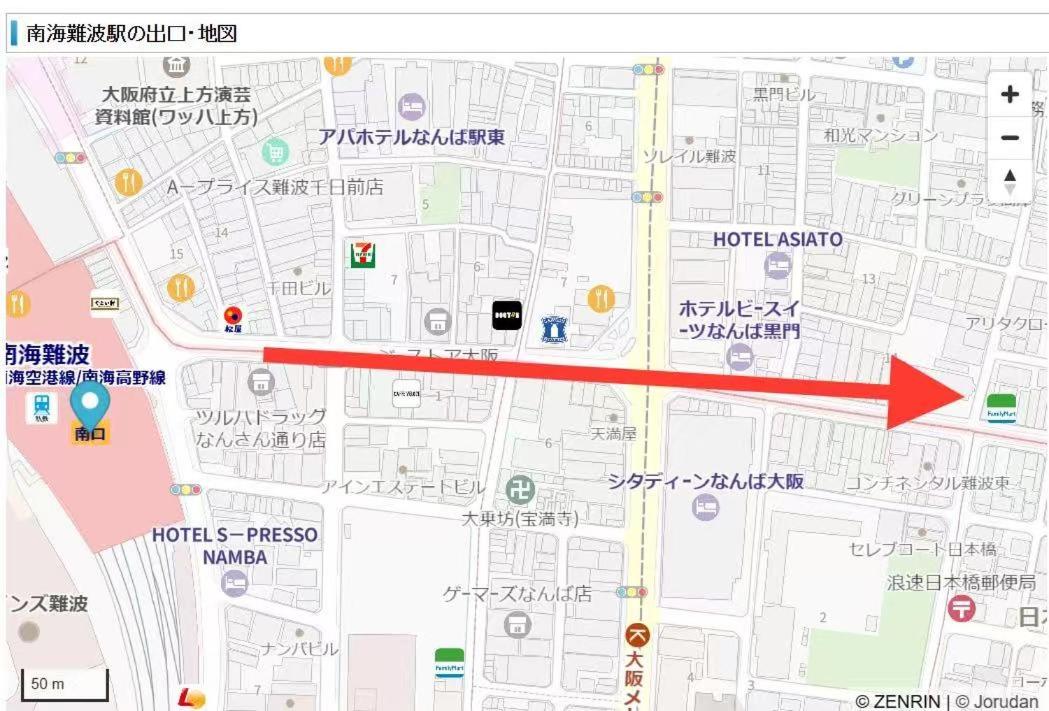Reset map bearing with compass button
The image size is (1049, 711).
(1009, 181)
